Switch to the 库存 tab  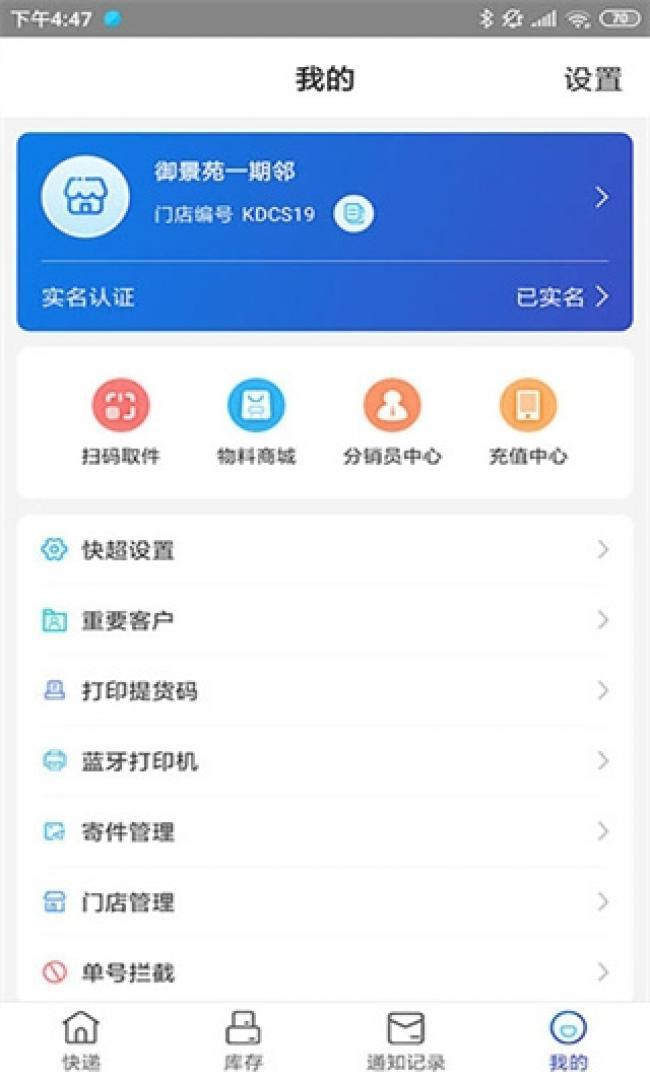(243, 1040)
